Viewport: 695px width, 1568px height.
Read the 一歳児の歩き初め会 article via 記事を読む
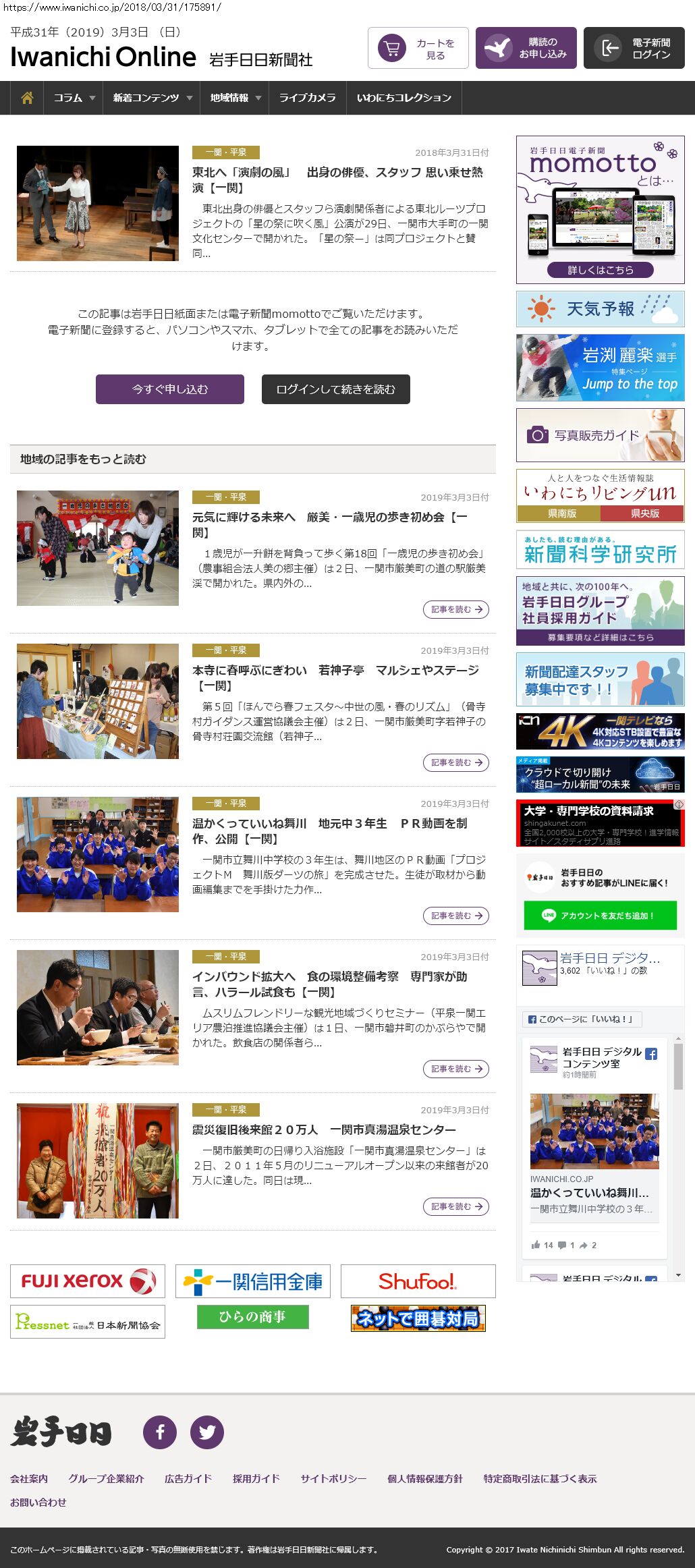456,609
